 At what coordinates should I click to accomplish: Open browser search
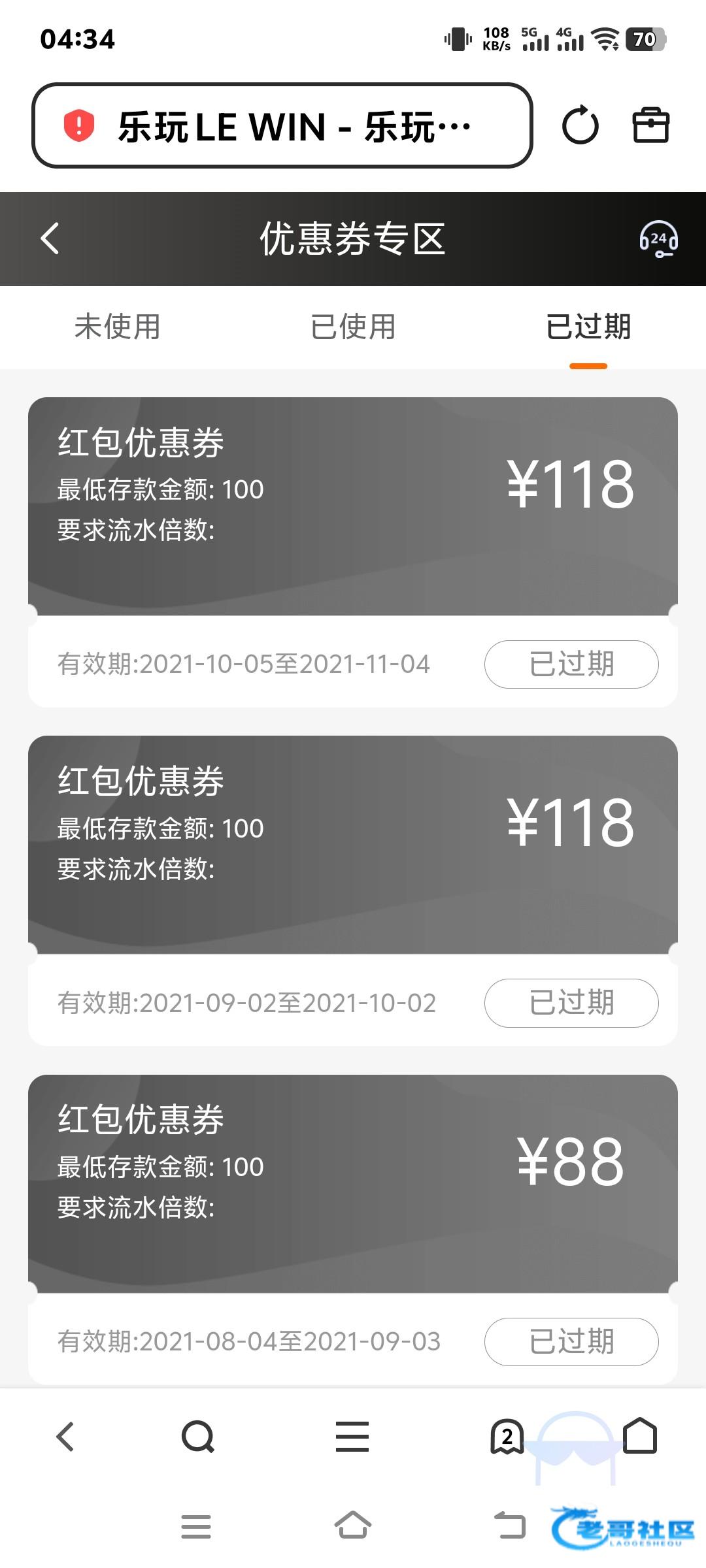(x=197, y=1437)
